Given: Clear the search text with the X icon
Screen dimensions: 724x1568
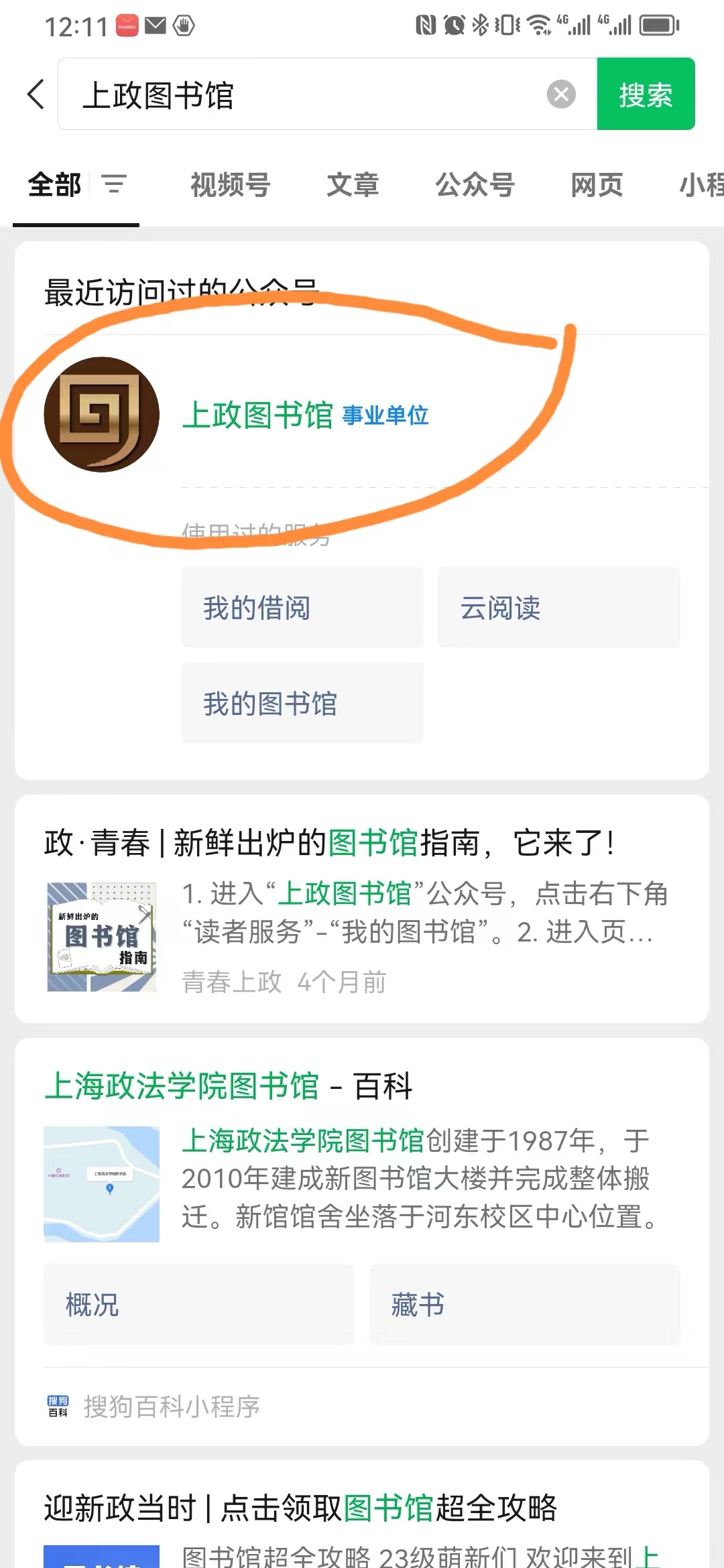Looking at the screenshot, I should [x=561, y=94].
